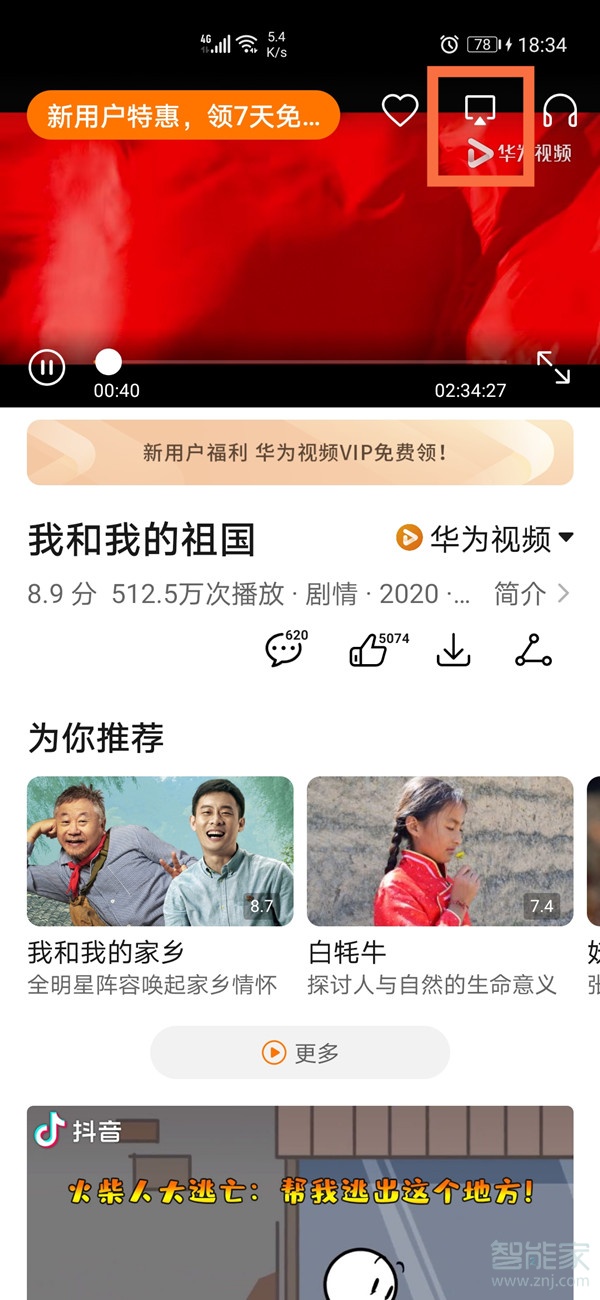The height and width of the screenshot is (1300, 600).
Task: Share this movie
Action: [533, 651]
